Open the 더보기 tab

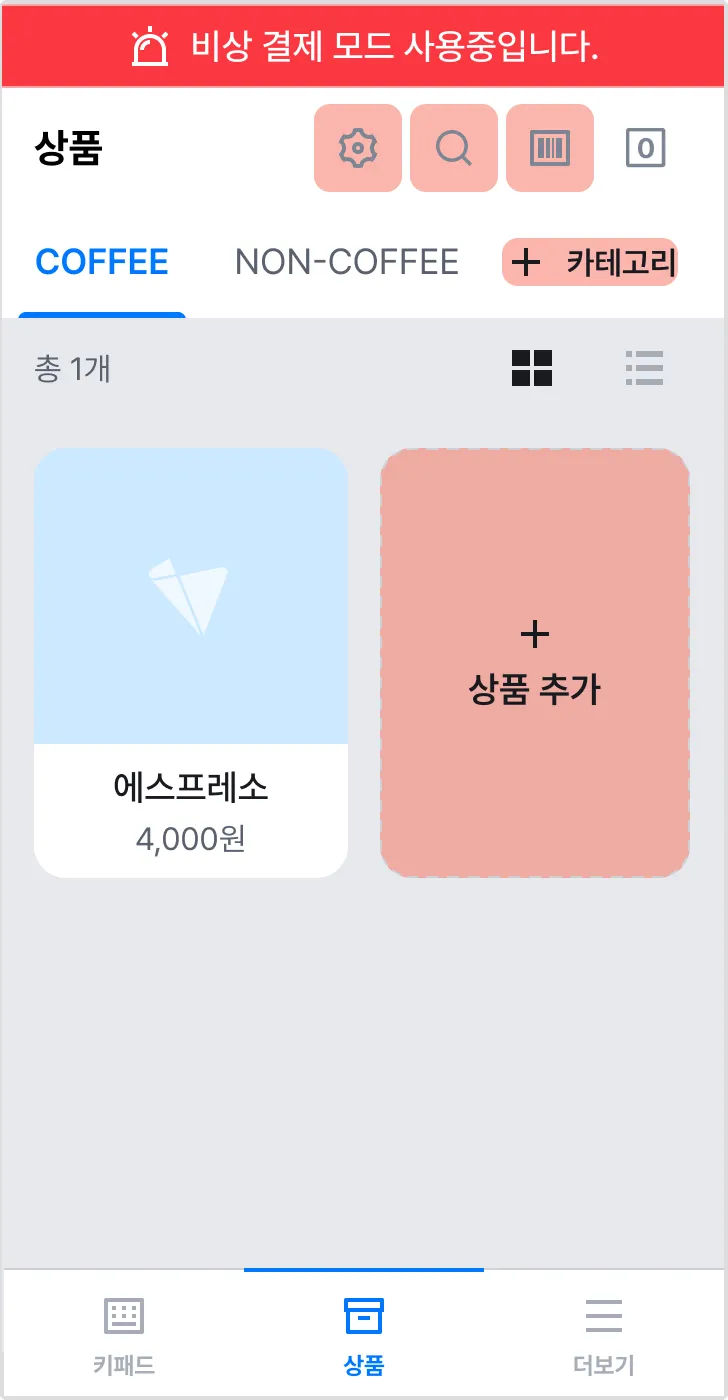click(x=604, y=1335)
